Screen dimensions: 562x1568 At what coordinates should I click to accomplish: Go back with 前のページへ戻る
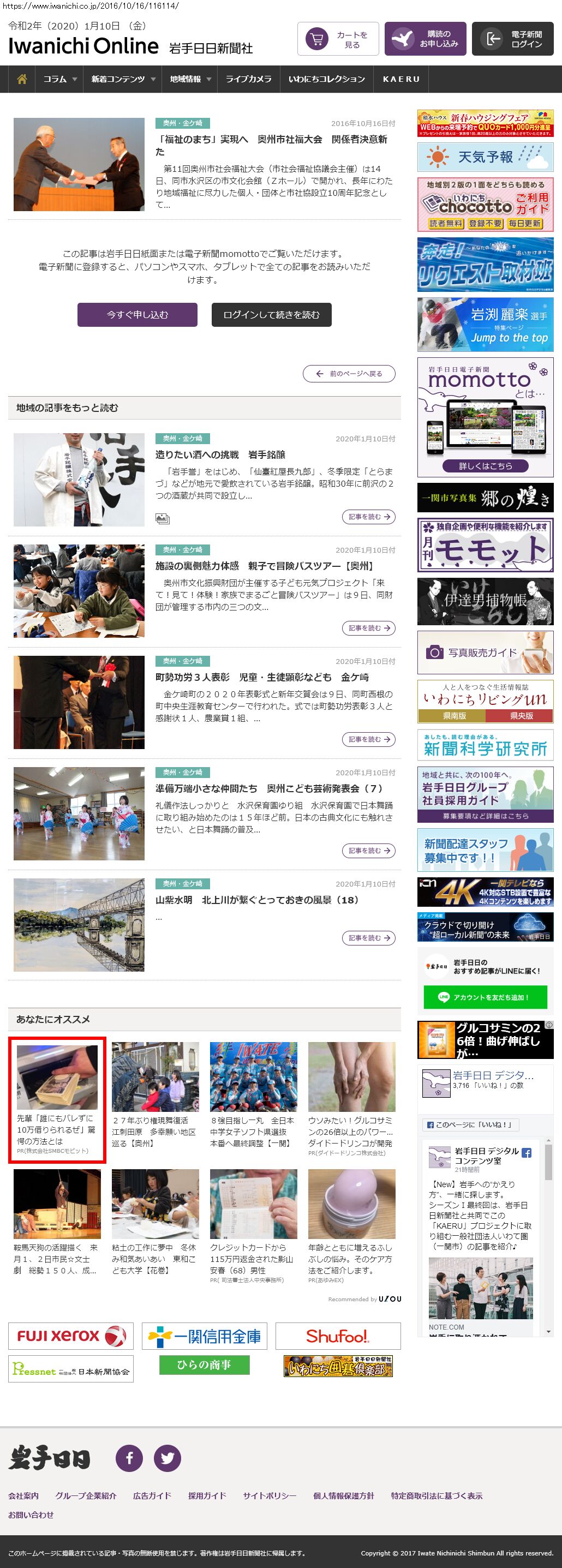(349, 374)
